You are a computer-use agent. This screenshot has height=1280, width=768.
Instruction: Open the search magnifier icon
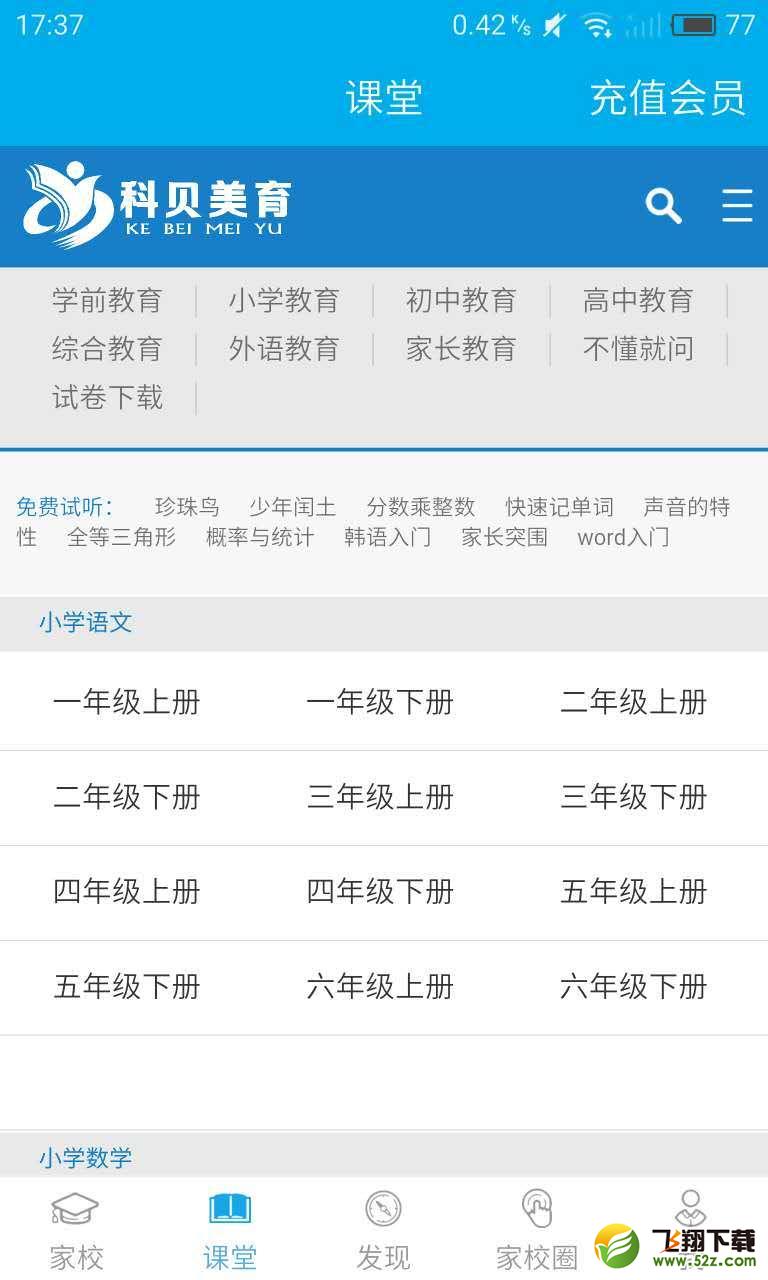[664, 206]
